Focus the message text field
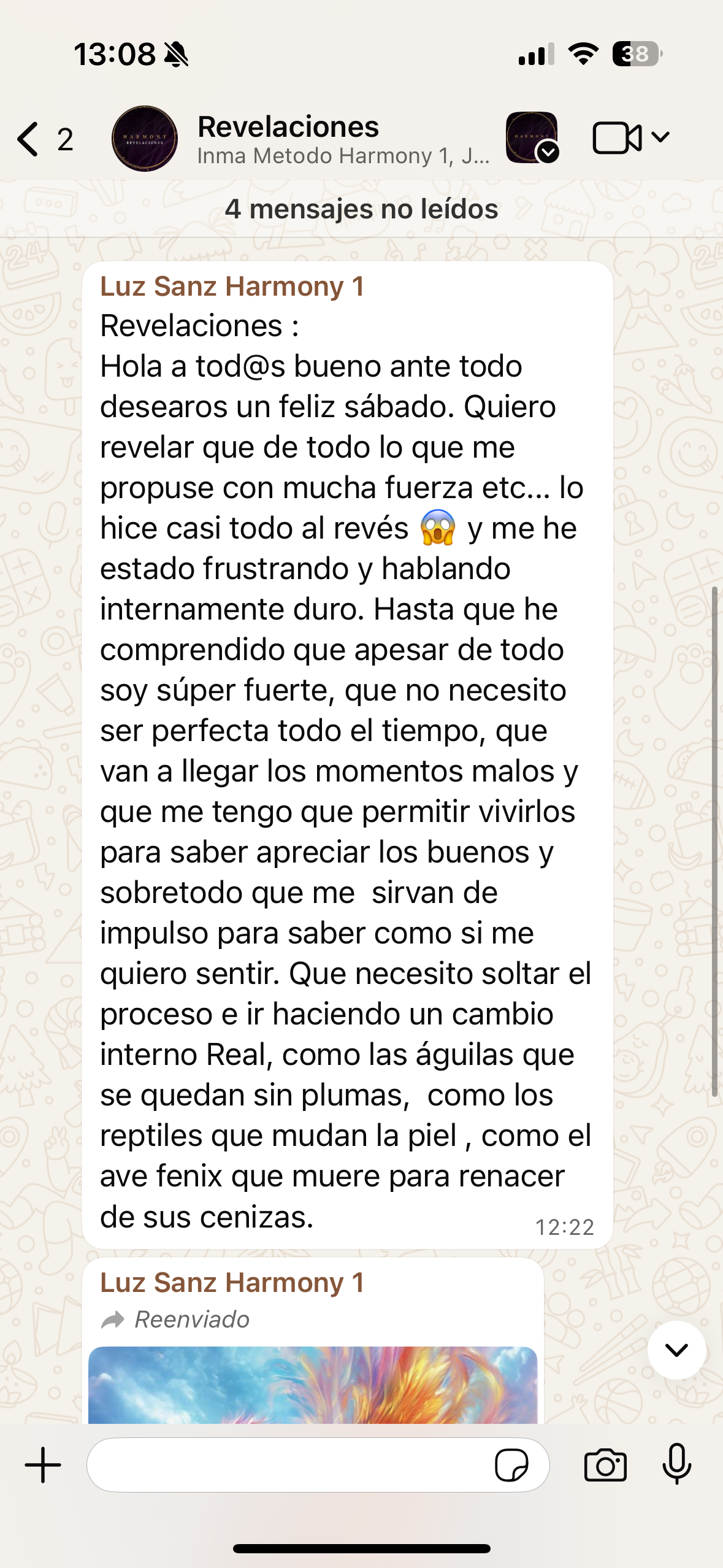Screen dimensions: 723x1568 [288, 1465]
